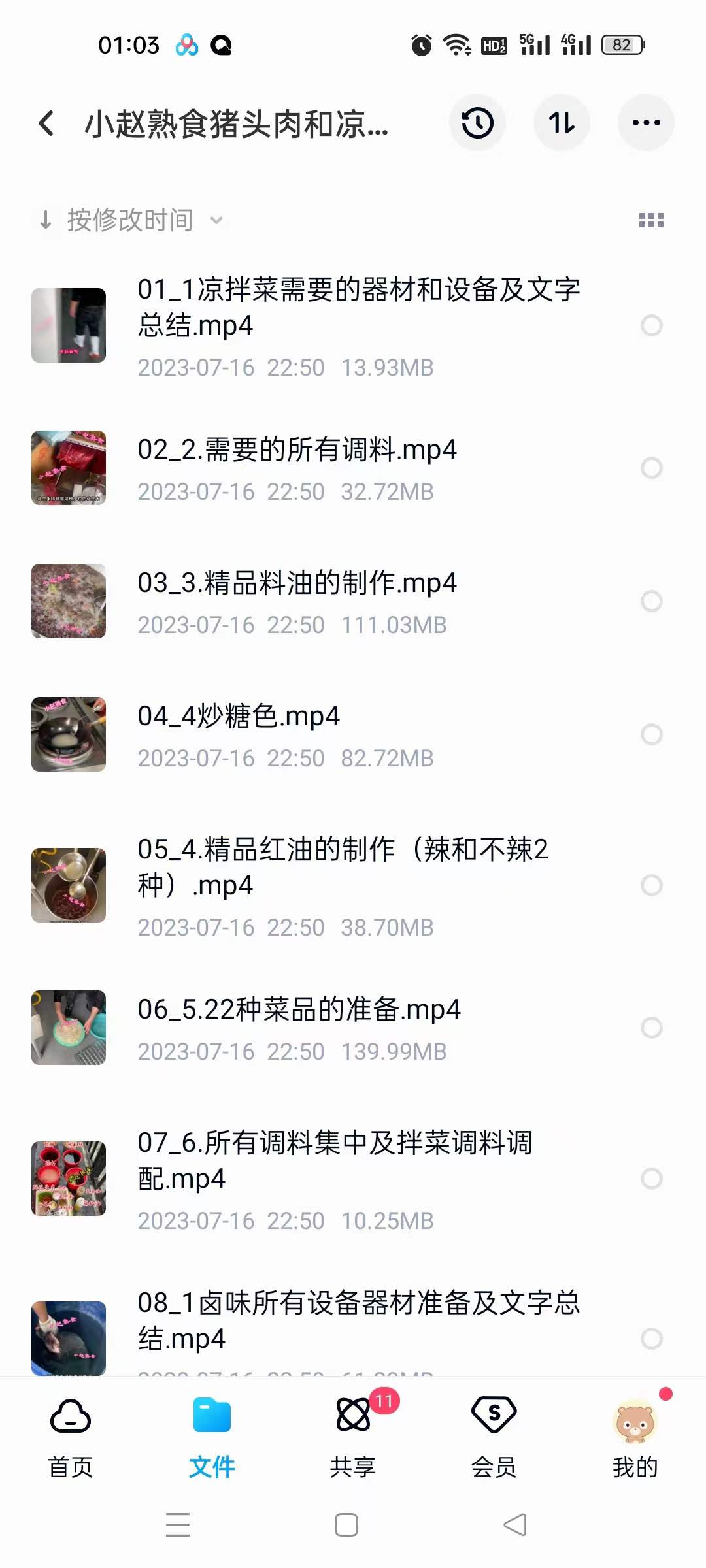706x1568 pixels.
Task: Switch to grid view layout
Action: pyautogui.click(x=650, y=221)
